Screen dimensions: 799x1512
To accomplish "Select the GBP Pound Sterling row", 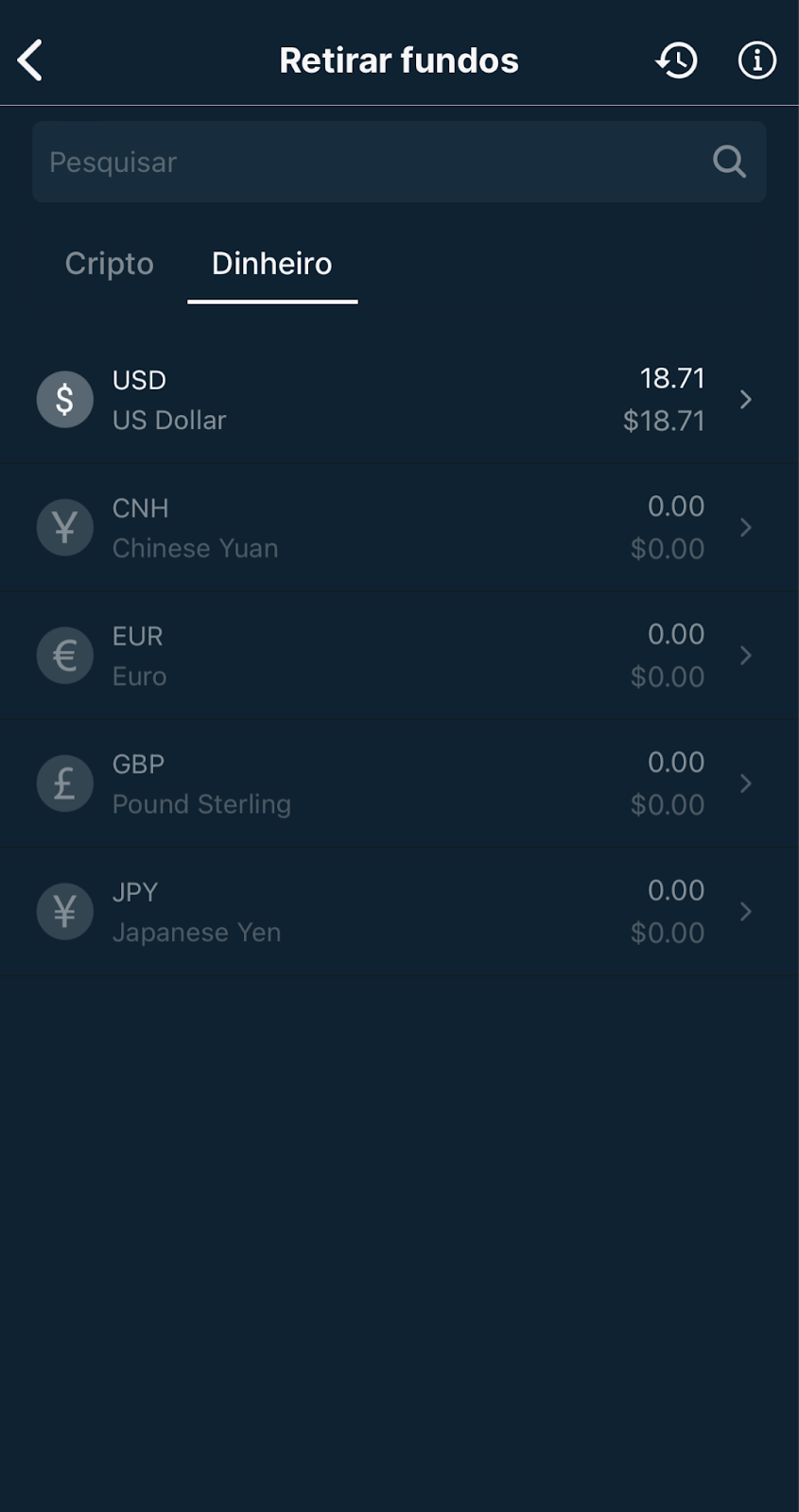I will [399, 783].
